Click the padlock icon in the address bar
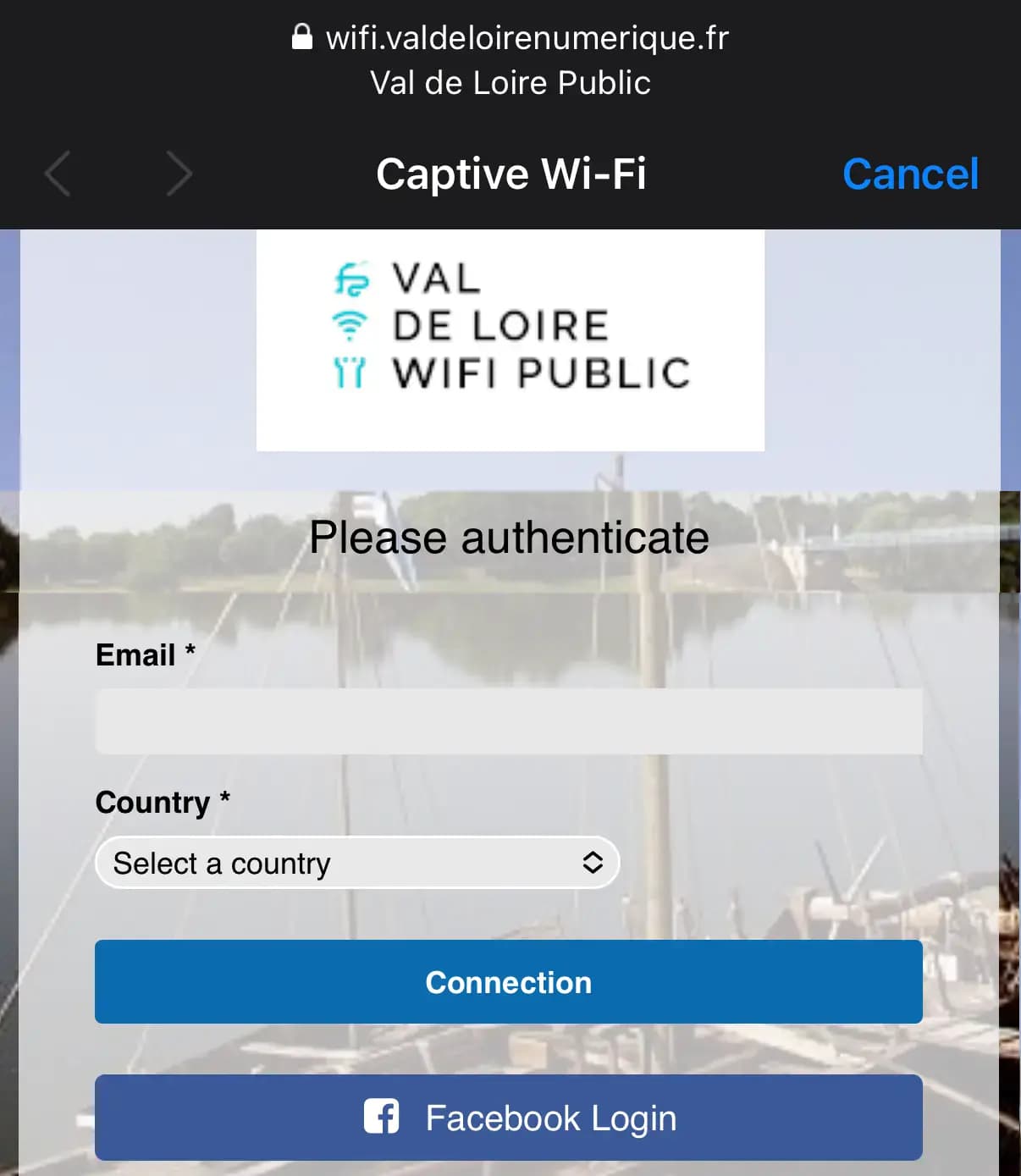1021x1176 pixels. (301, 36)
